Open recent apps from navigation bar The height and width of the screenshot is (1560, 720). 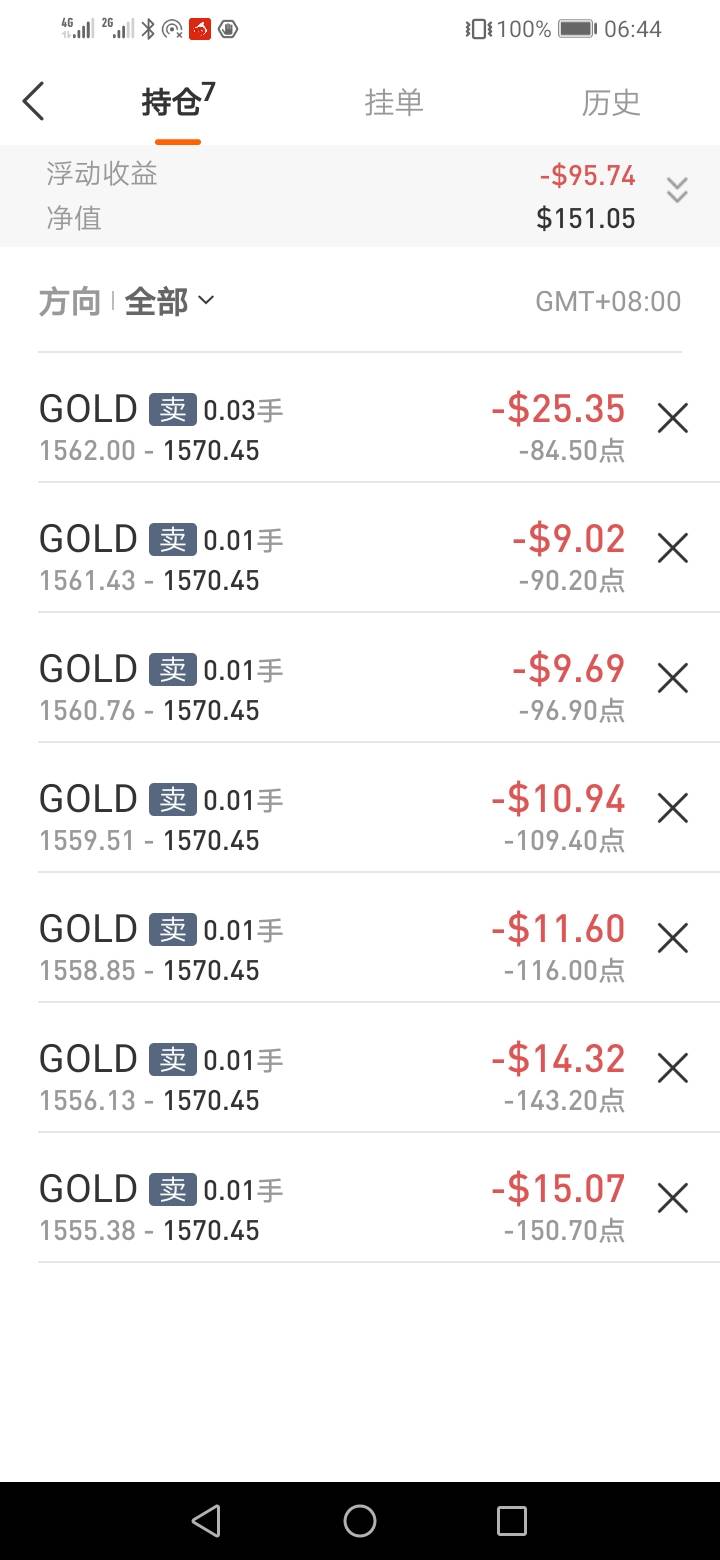pos(511,1521)
